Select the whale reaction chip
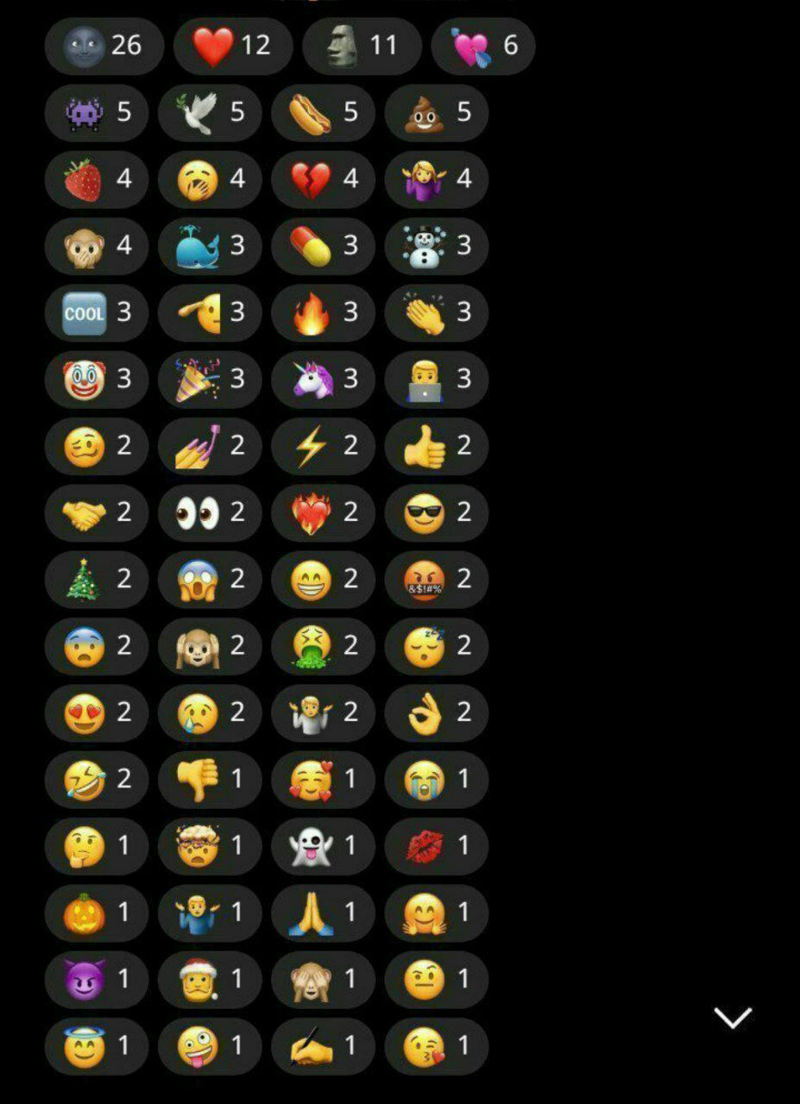This screenshot has height=1104, width=800. pyautogui.click(x=210, y=246)
